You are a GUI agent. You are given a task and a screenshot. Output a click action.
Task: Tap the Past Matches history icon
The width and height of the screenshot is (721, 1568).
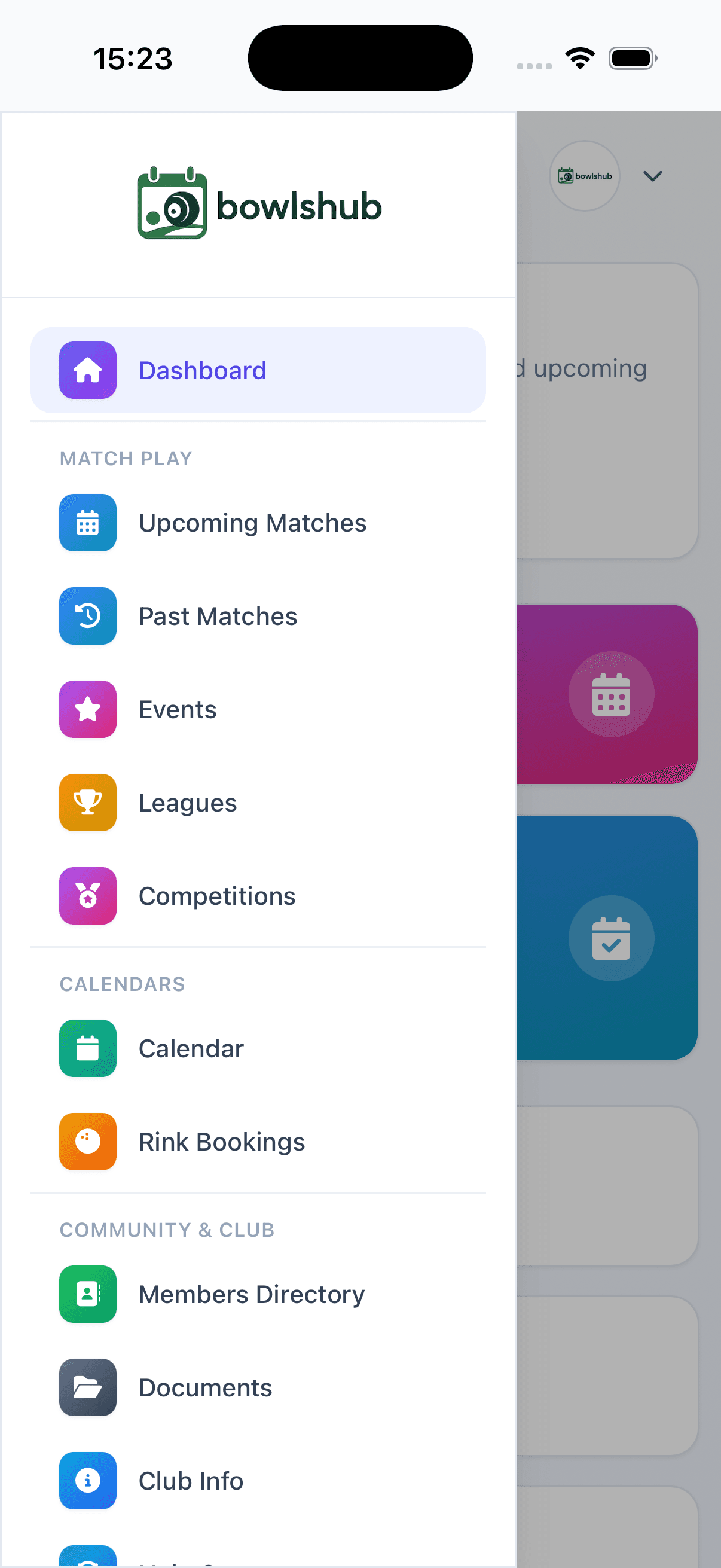click(88, 616)
